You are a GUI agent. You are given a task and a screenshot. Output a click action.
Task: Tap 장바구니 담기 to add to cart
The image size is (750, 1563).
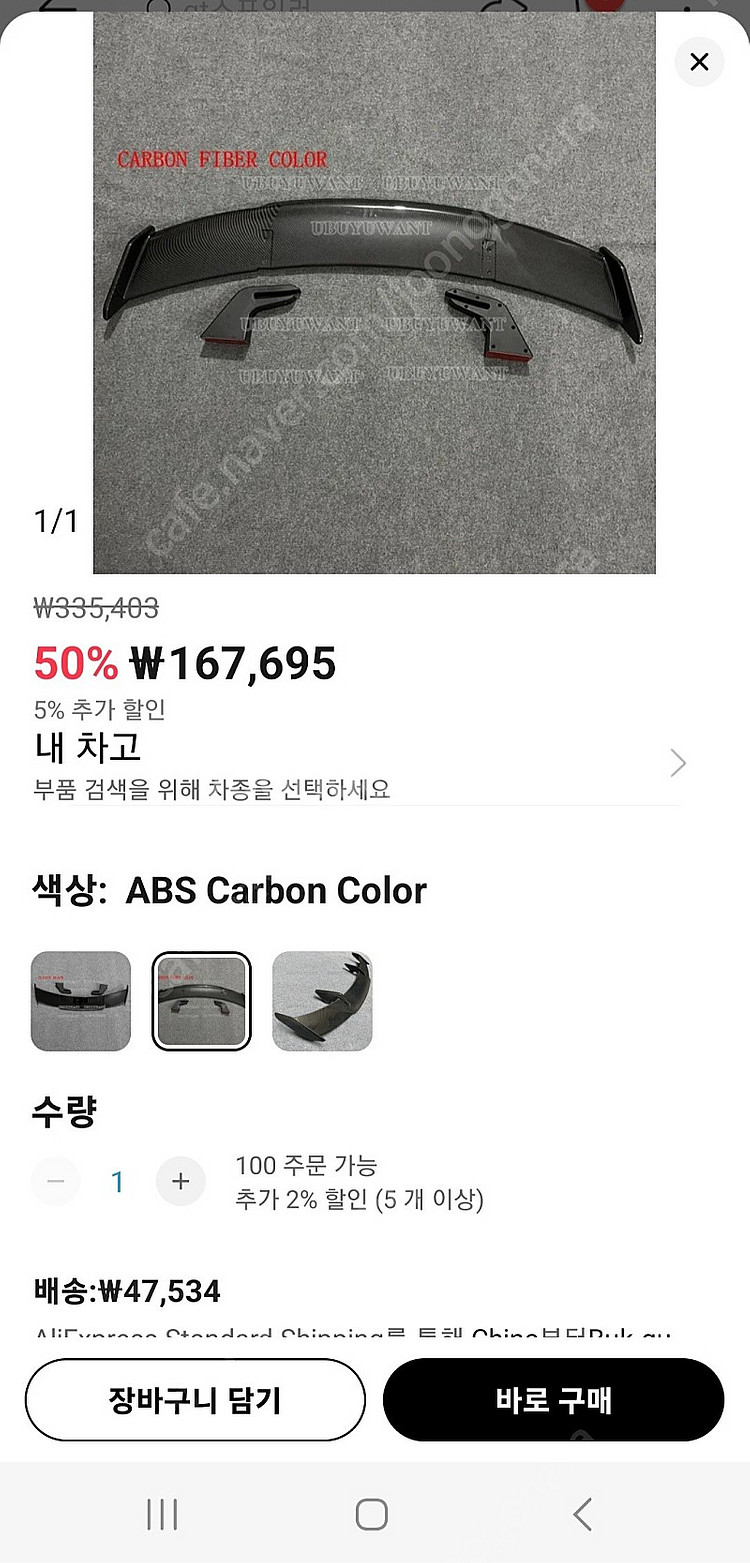pos(195,1400)
